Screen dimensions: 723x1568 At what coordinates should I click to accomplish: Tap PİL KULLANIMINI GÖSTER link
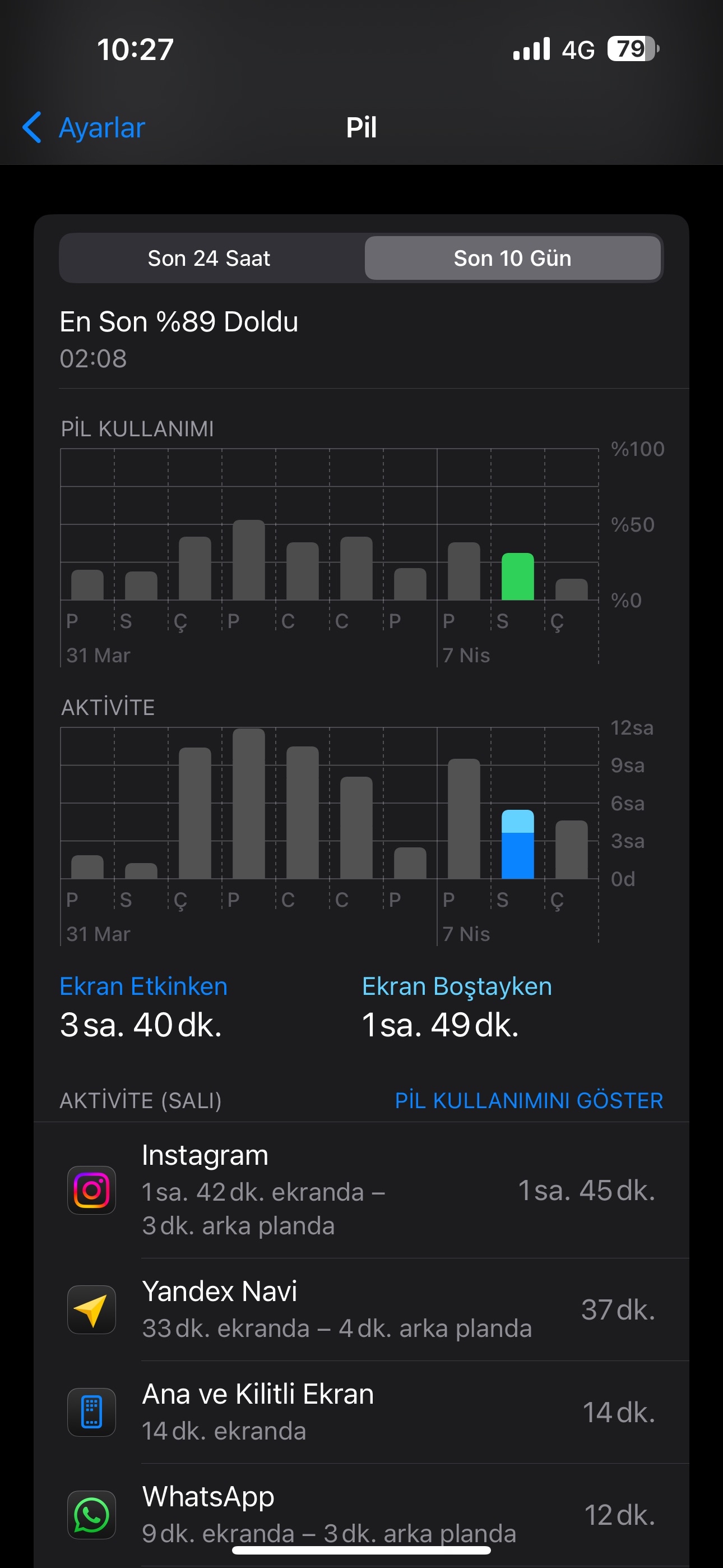tap(529, 1100)
